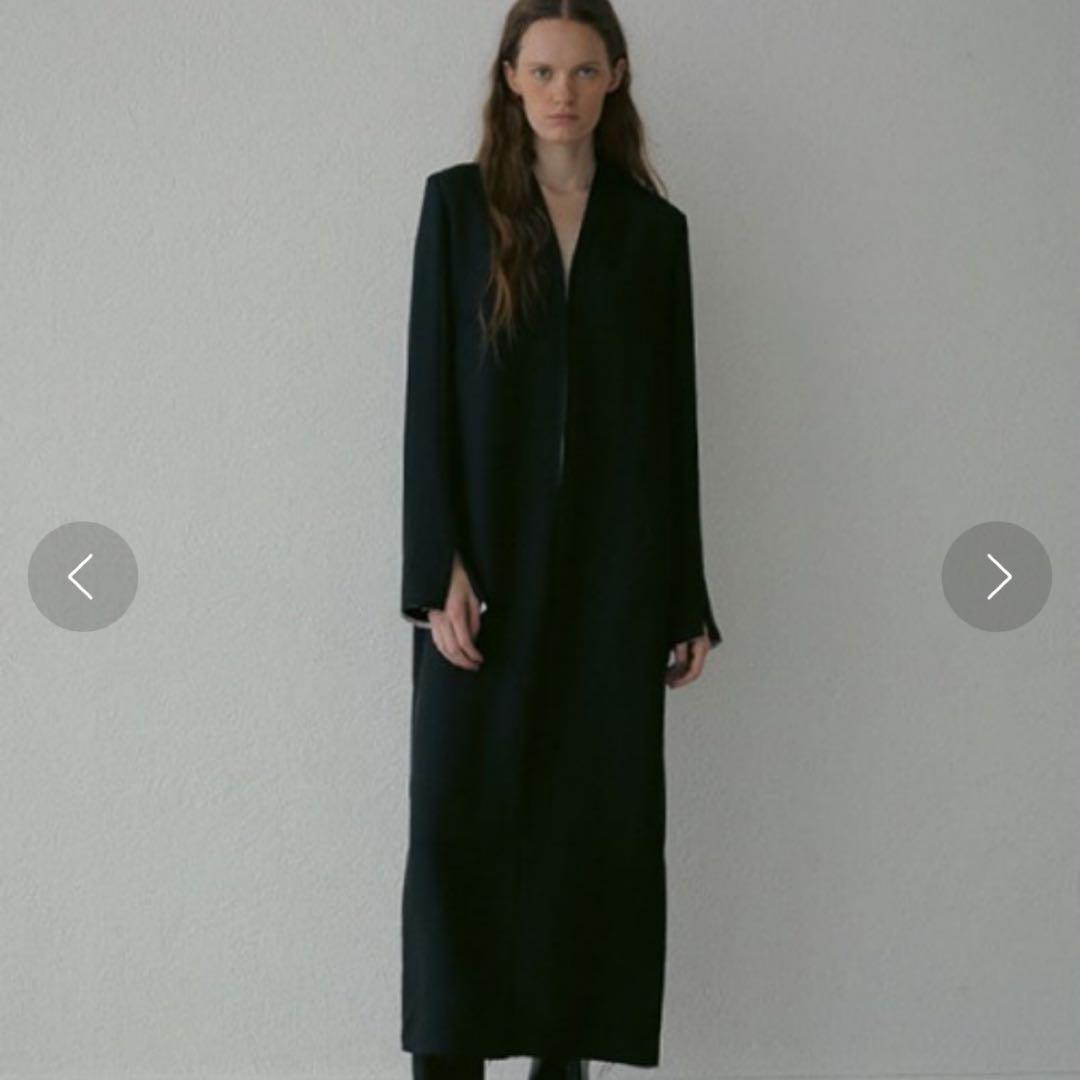Open the black coat product image

[540, 540]
